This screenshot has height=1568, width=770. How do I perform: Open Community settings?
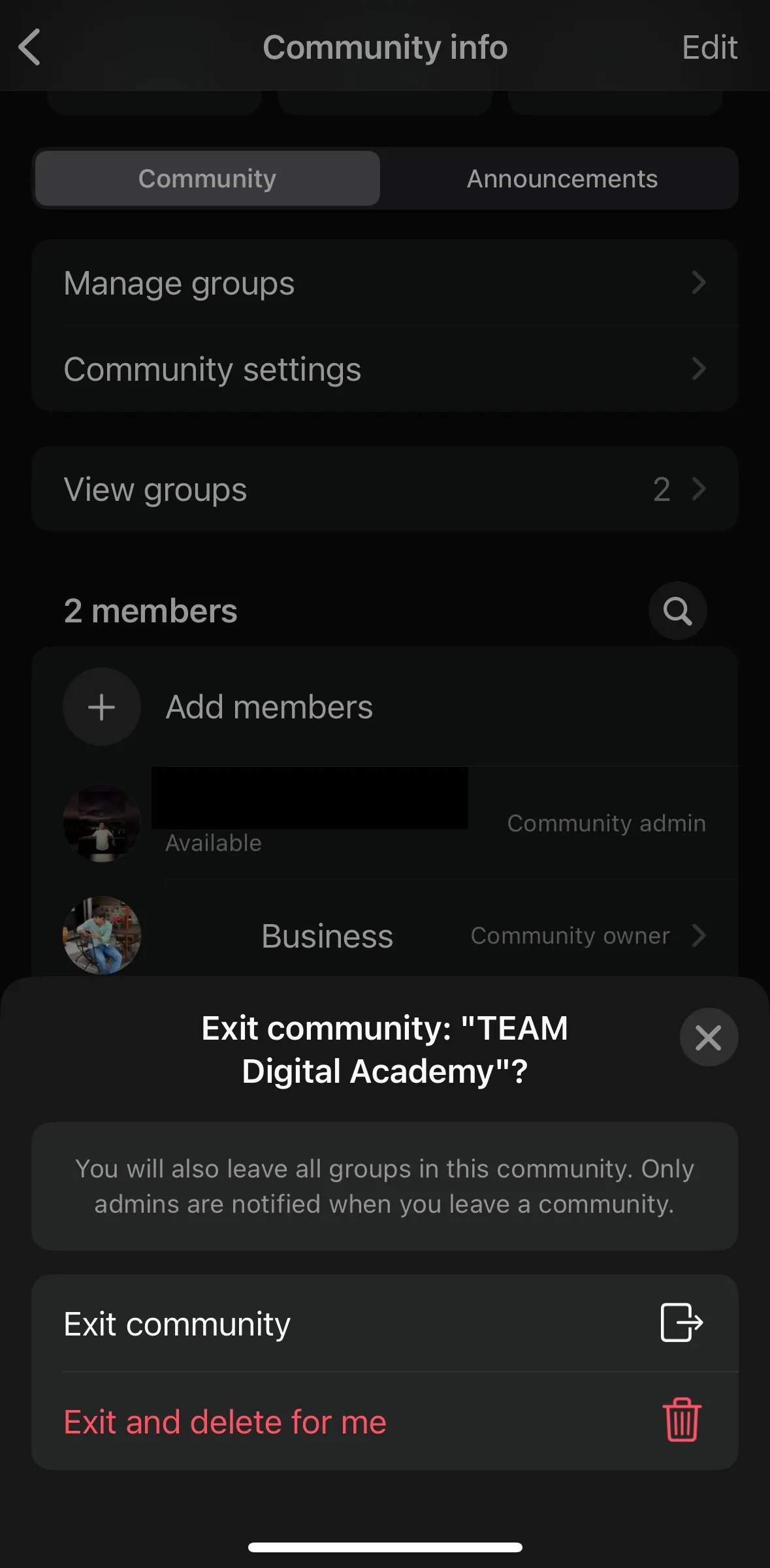pos(384,369)
